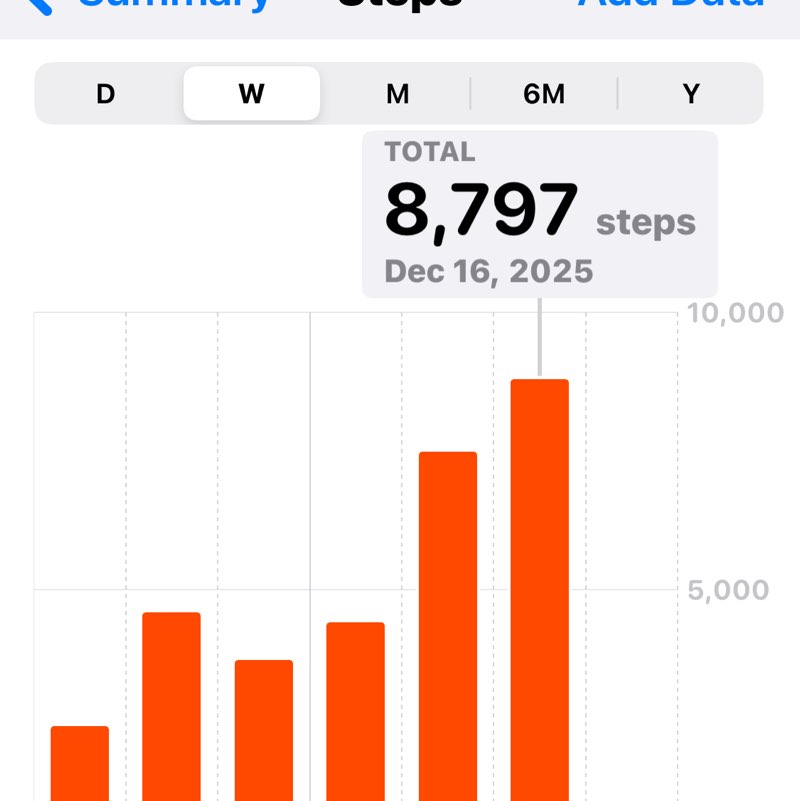Image resolution: width=800 pixels, height=801 pixels.
Task: Go back to Summary
Action: [150, 5]
